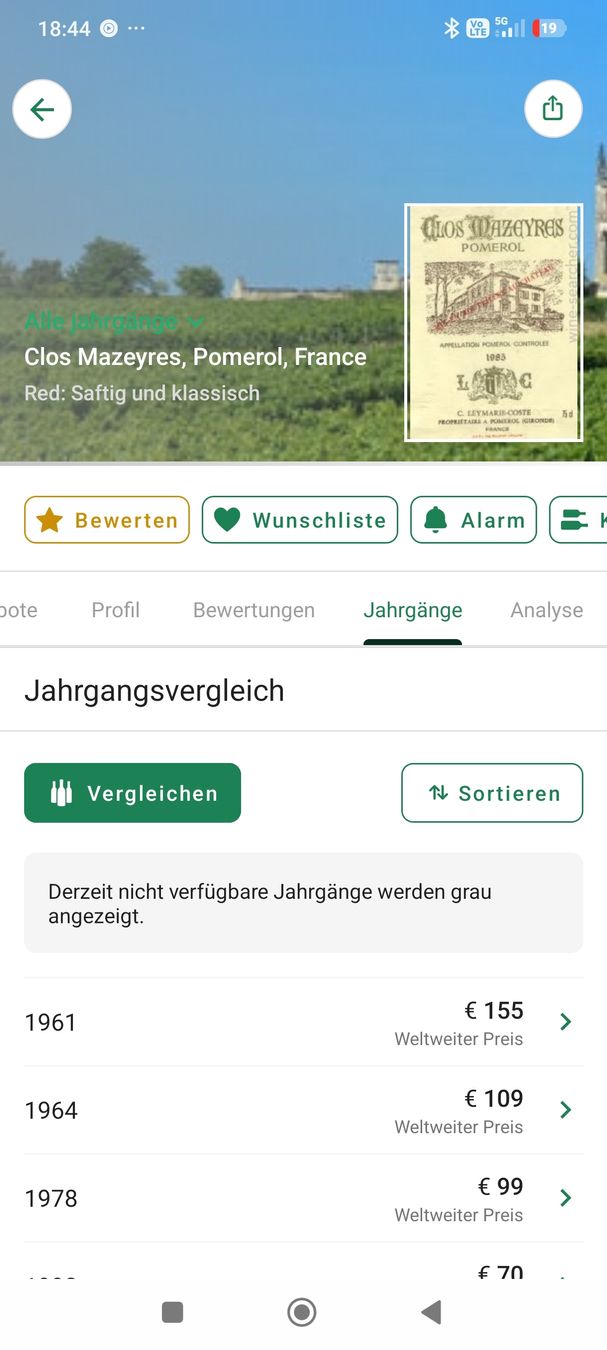Open the Sortieren options
607x1350 pixels.
[492, 793]
